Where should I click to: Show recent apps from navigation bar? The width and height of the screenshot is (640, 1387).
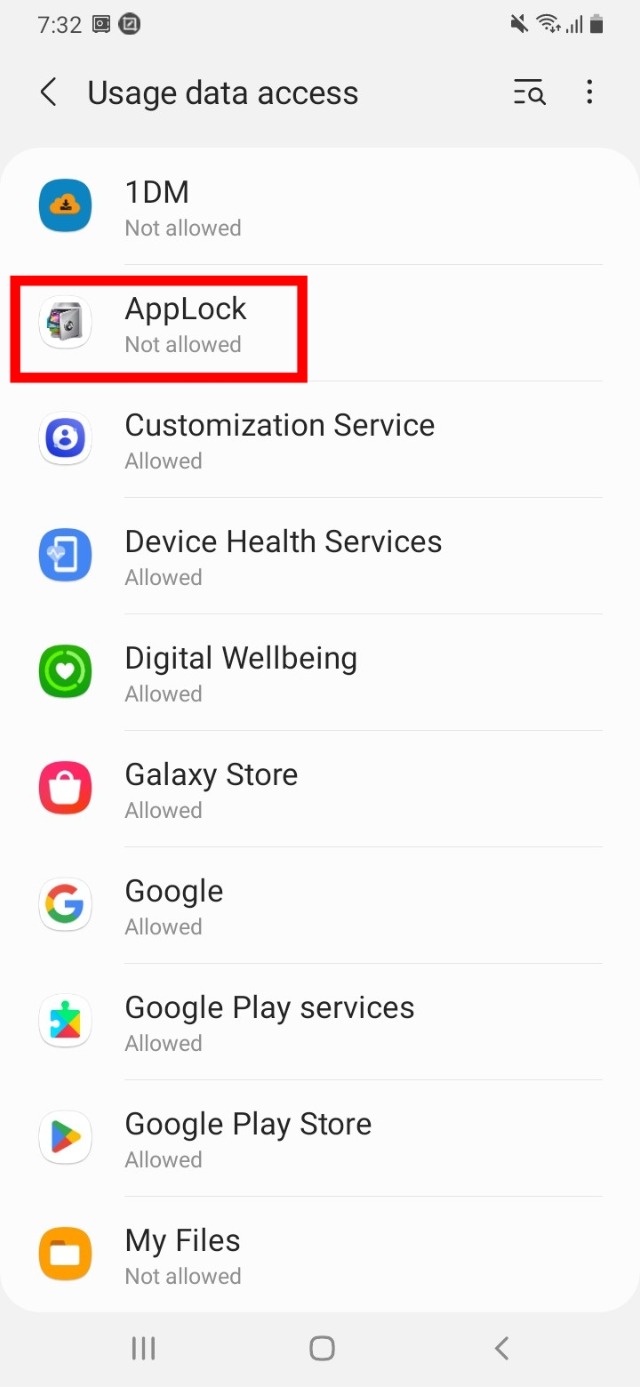(144, 1348)
